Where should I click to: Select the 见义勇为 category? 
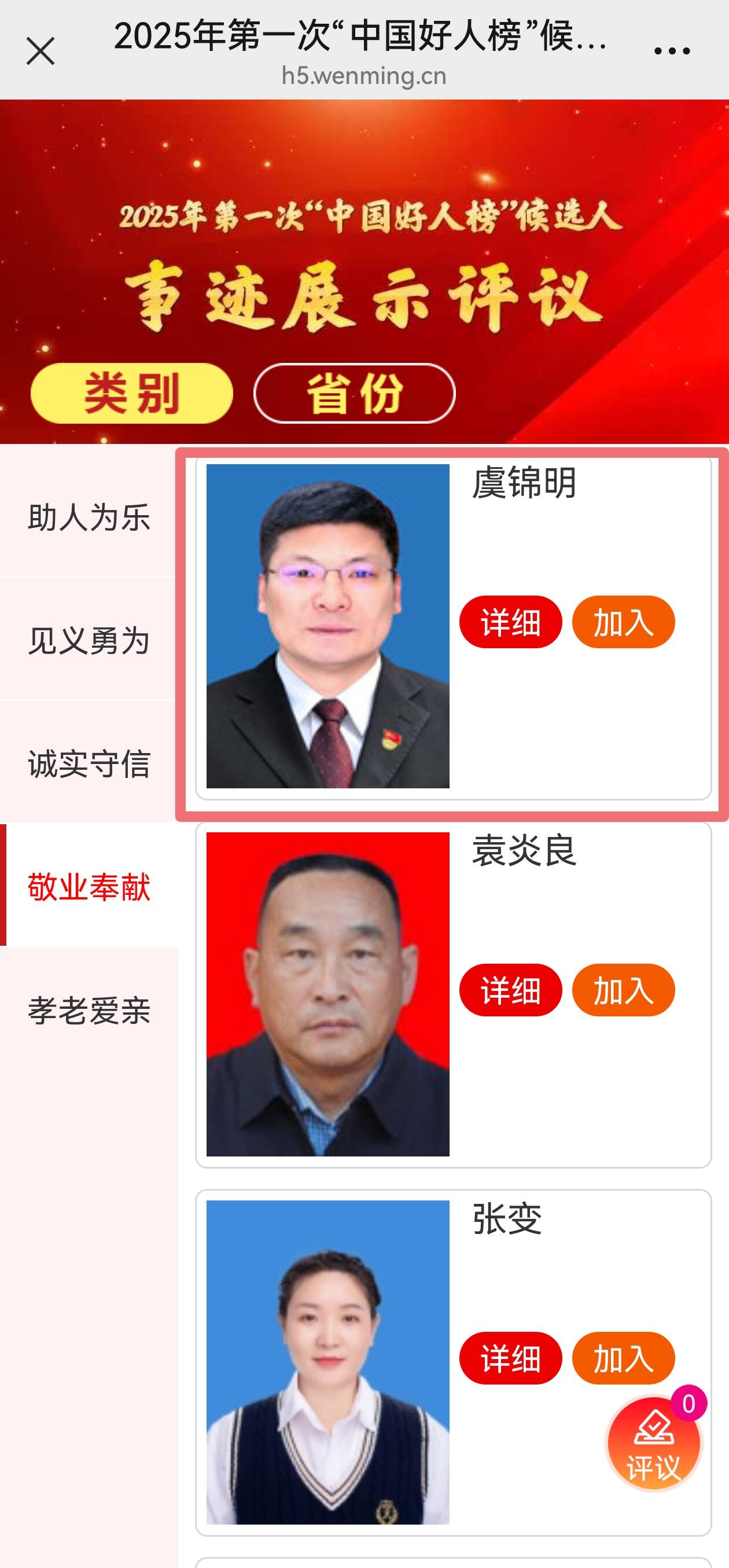pyautogui.click(x=89, y=640)
